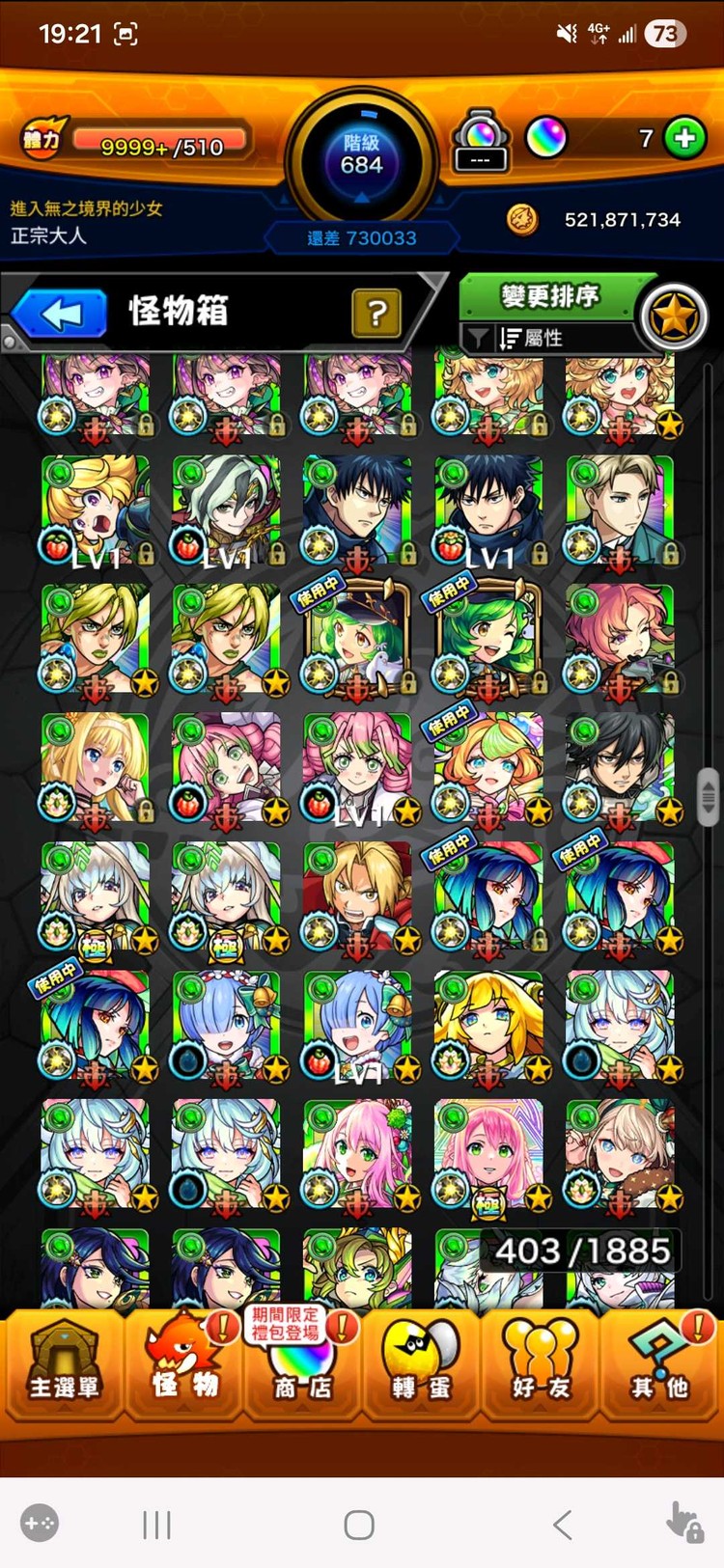724x1568 pixels.
Task: Tap the 變更排序 sort order button
Action: click(x=548, y=295)
